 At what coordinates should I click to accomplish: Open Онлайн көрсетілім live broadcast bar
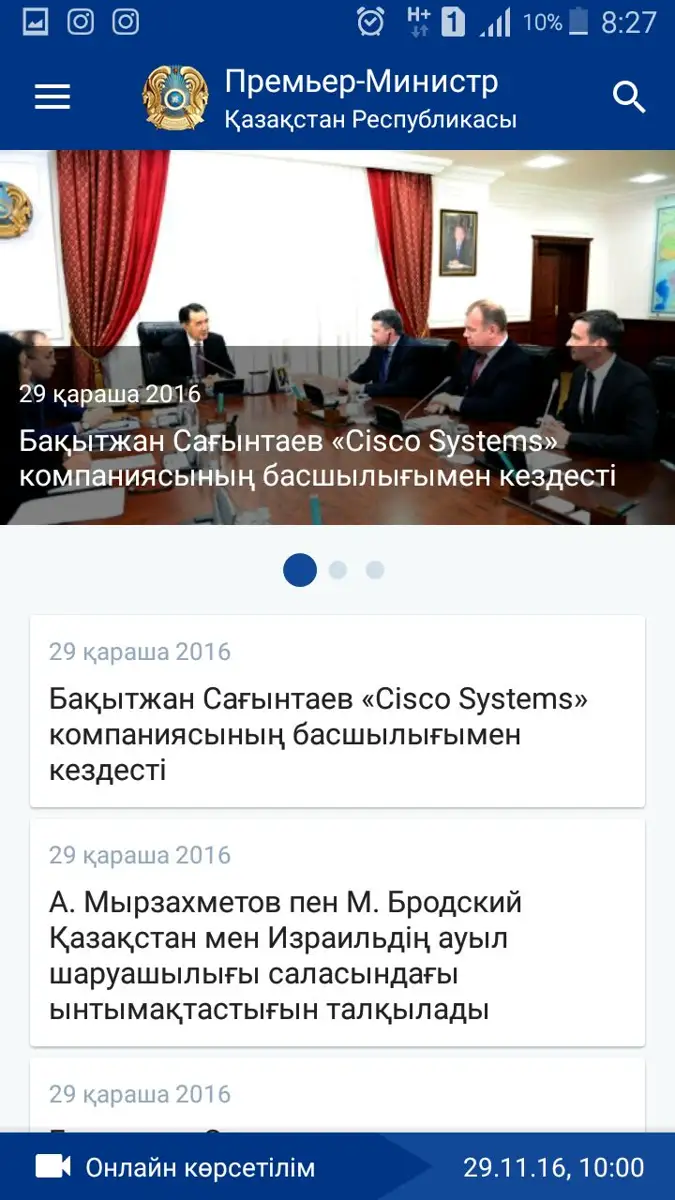point(200,1167)
